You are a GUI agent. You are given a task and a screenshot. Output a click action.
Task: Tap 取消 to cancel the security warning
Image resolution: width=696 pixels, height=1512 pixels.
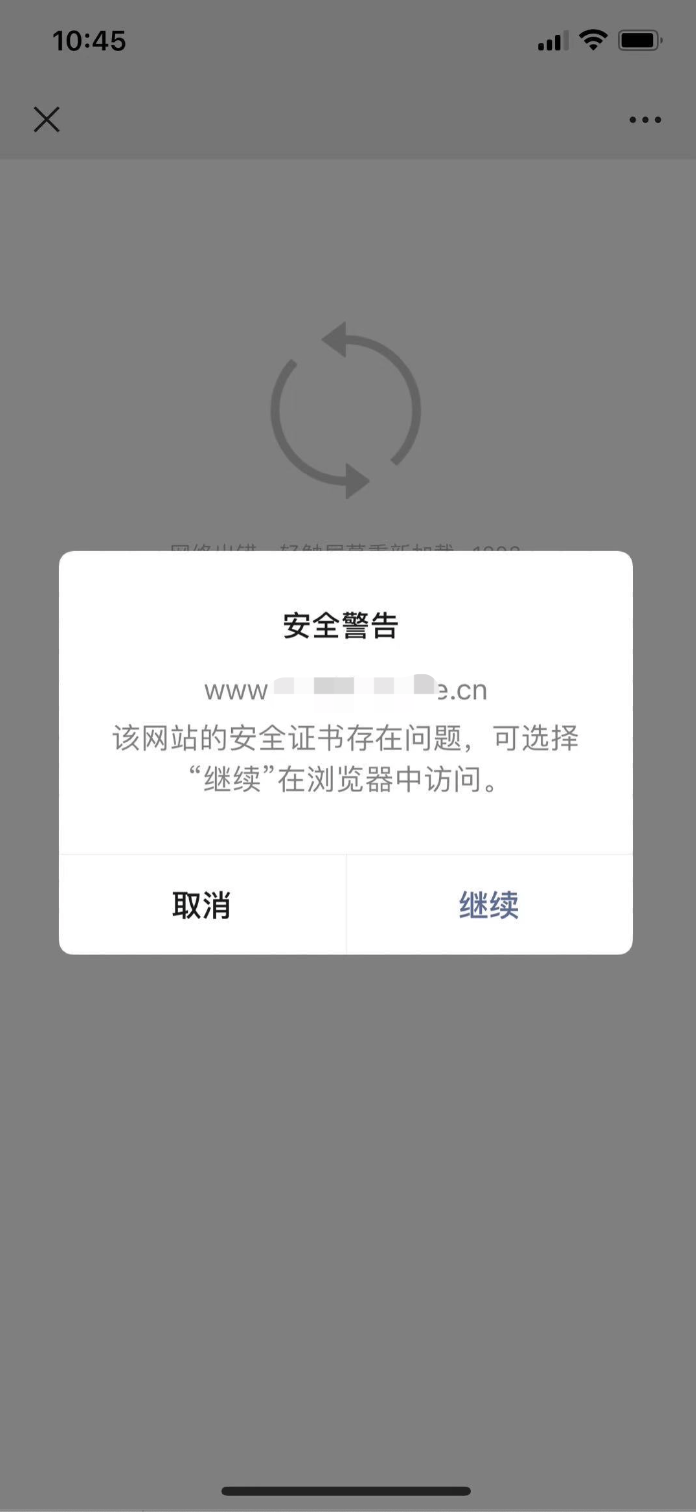202,905
